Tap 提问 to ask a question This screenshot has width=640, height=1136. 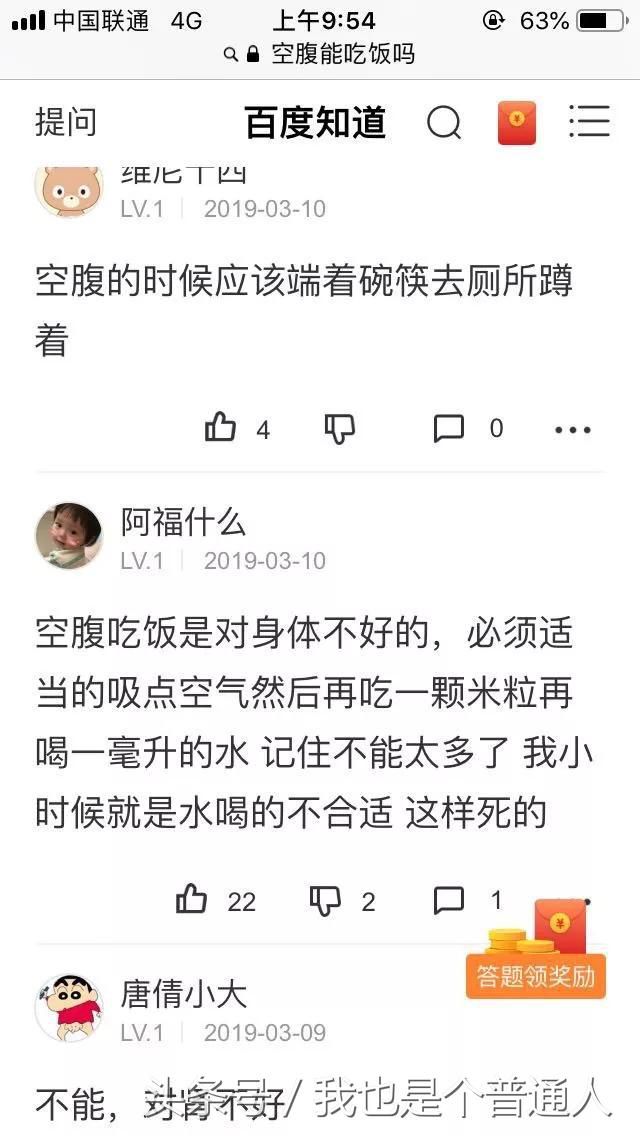coord(66,122)
